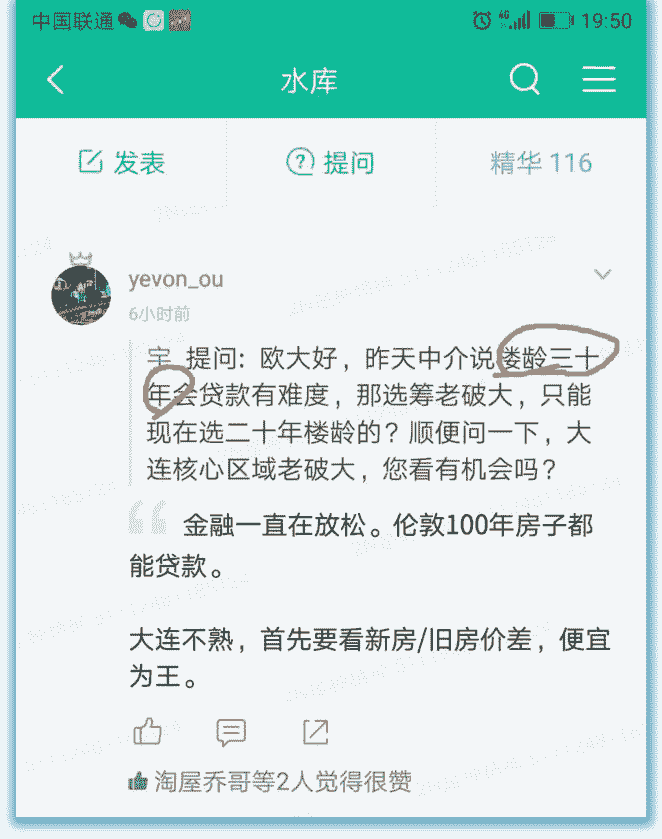662x839 pixels.
Task: Go back from the 水库 page
Action: (56, 81)
